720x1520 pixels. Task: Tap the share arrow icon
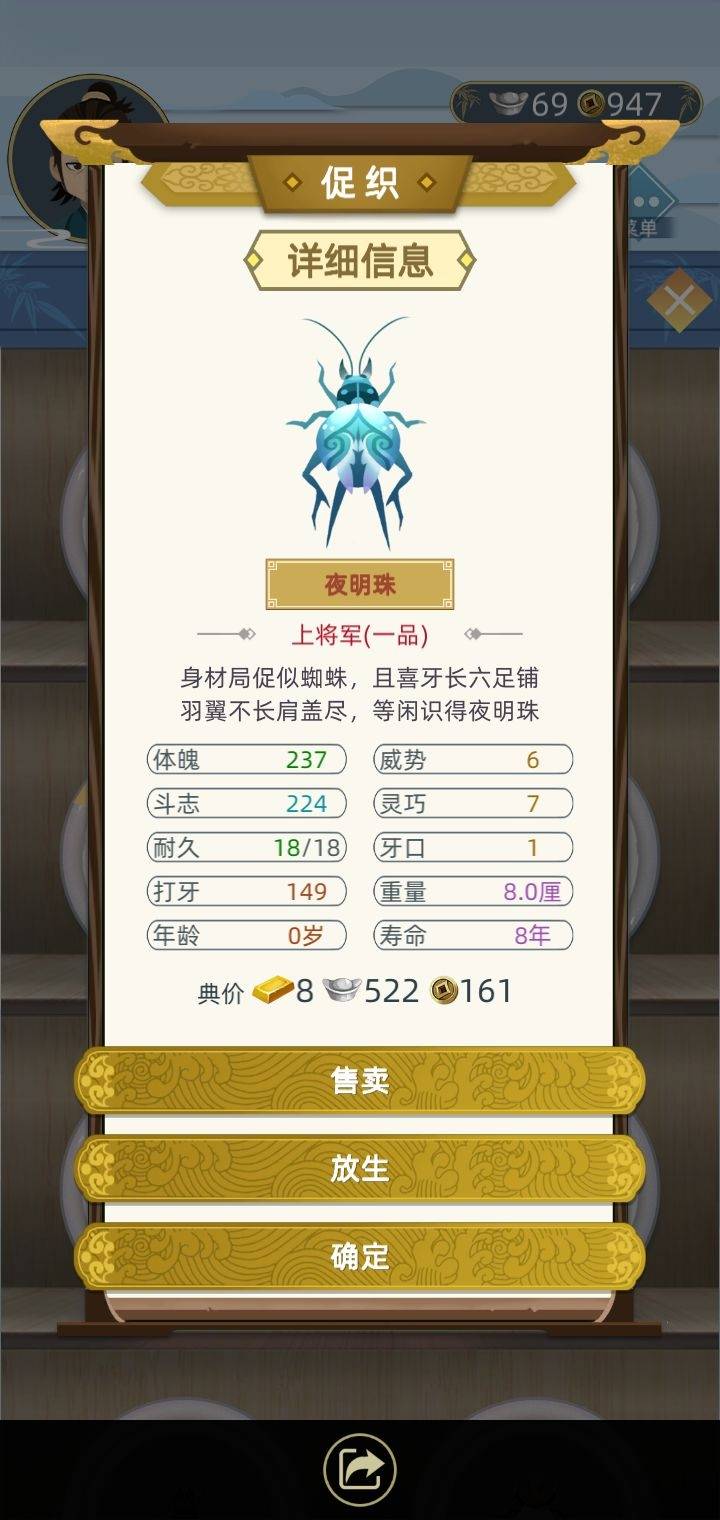pos(360,1469)
